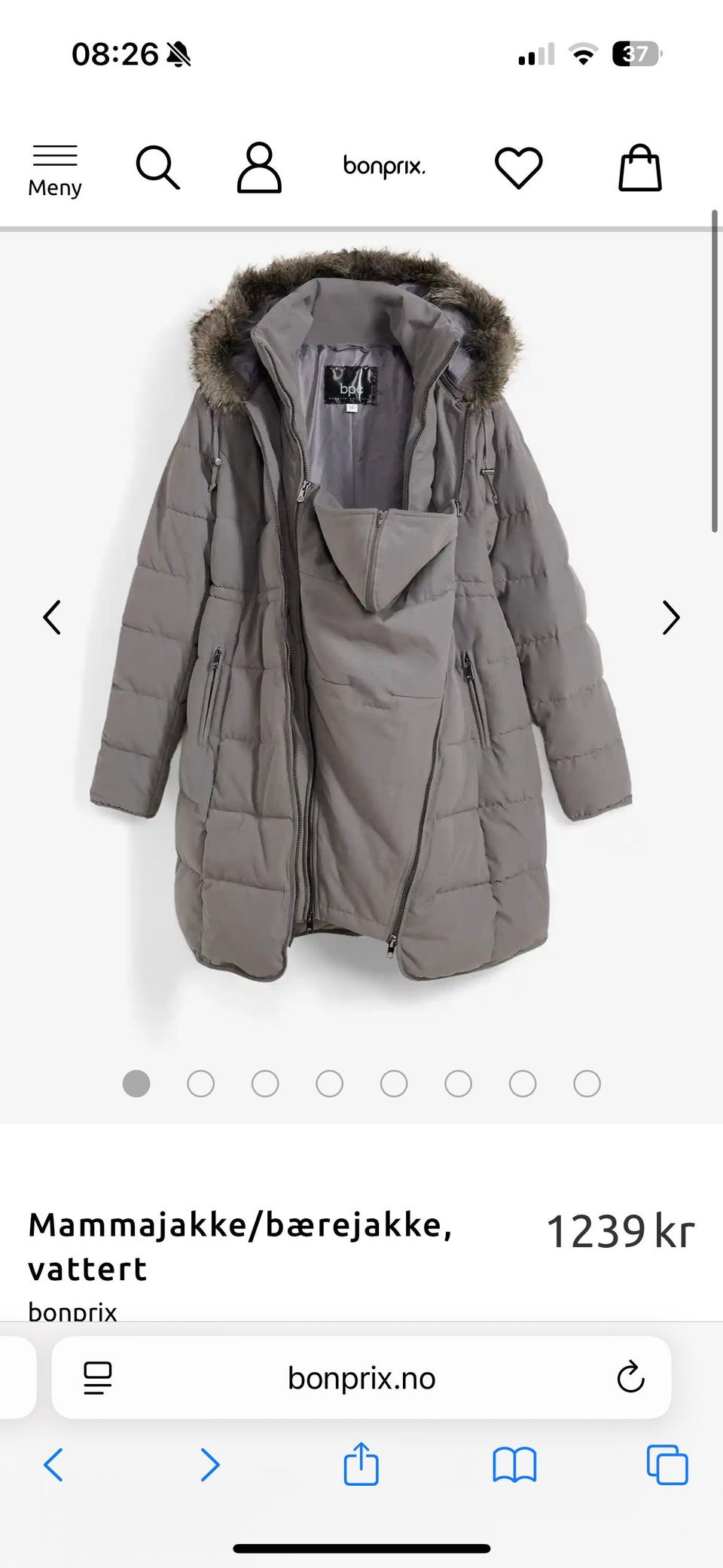Jump to the last image dot
This screenshot has width=723, height=1568.
click(x=587, y=1084)
